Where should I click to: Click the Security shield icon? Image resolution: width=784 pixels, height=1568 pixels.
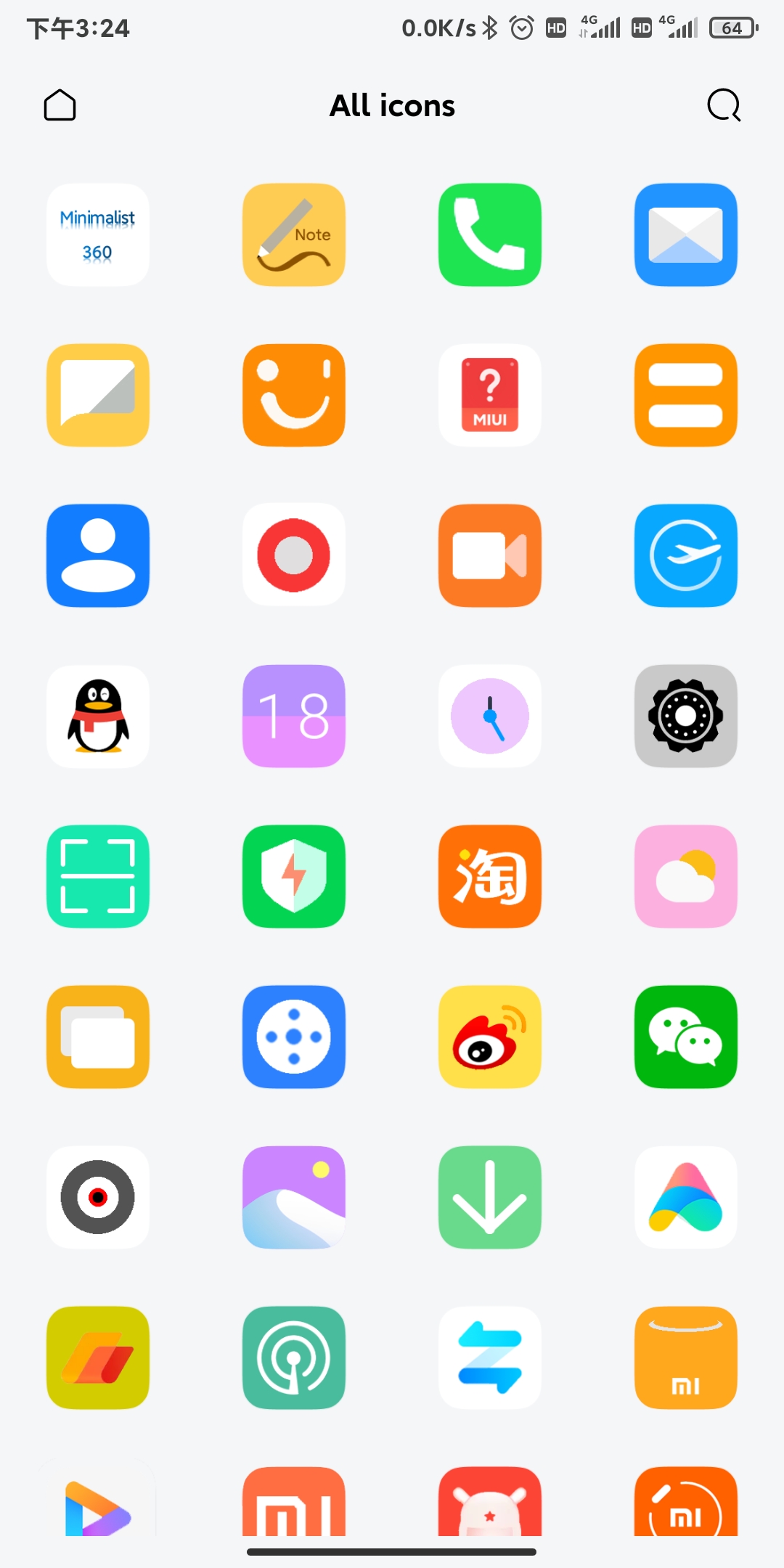pyautogui.click(x=293, y=876)
